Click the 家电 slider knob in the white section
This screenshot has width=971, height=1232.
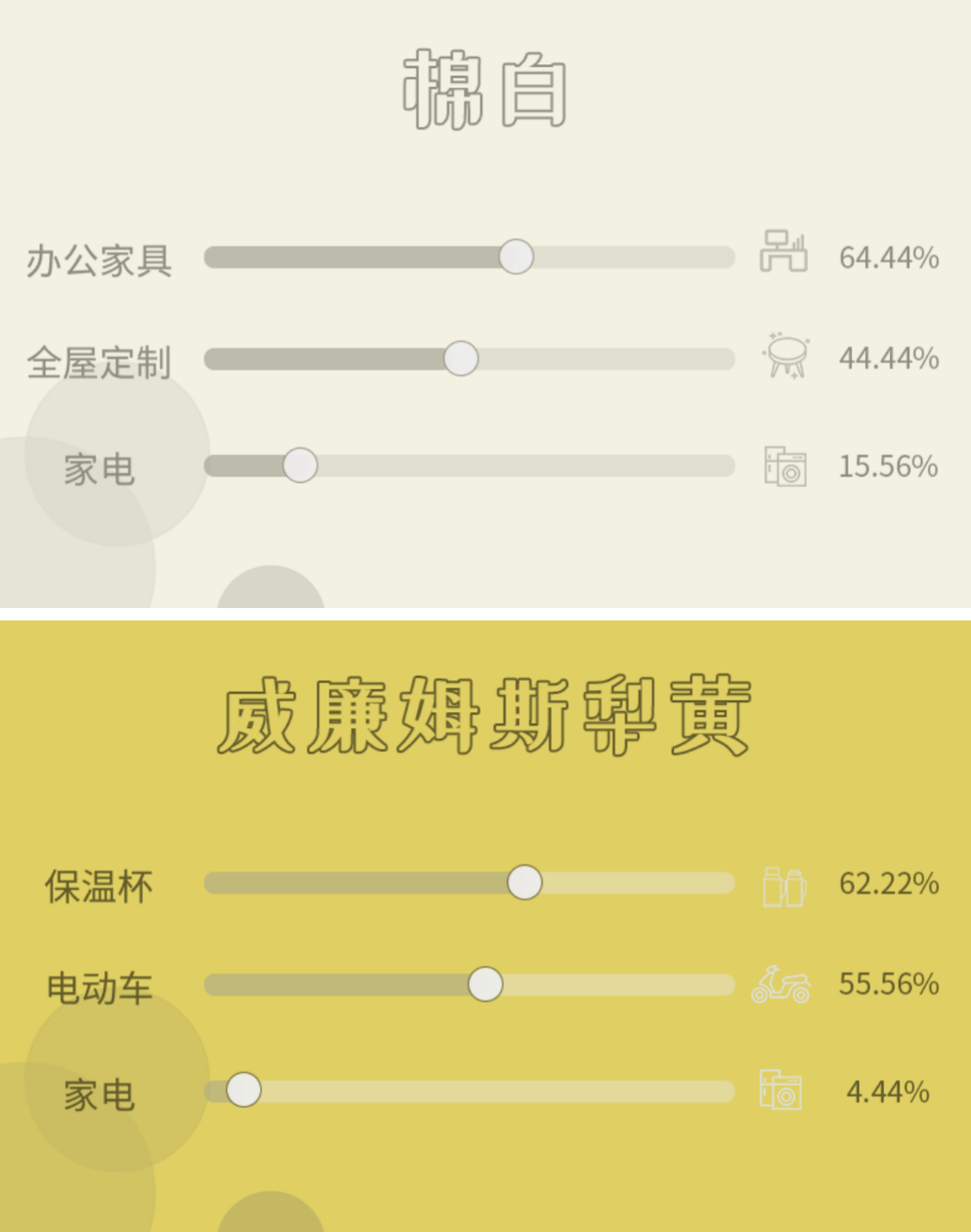(x=301, y=466)
